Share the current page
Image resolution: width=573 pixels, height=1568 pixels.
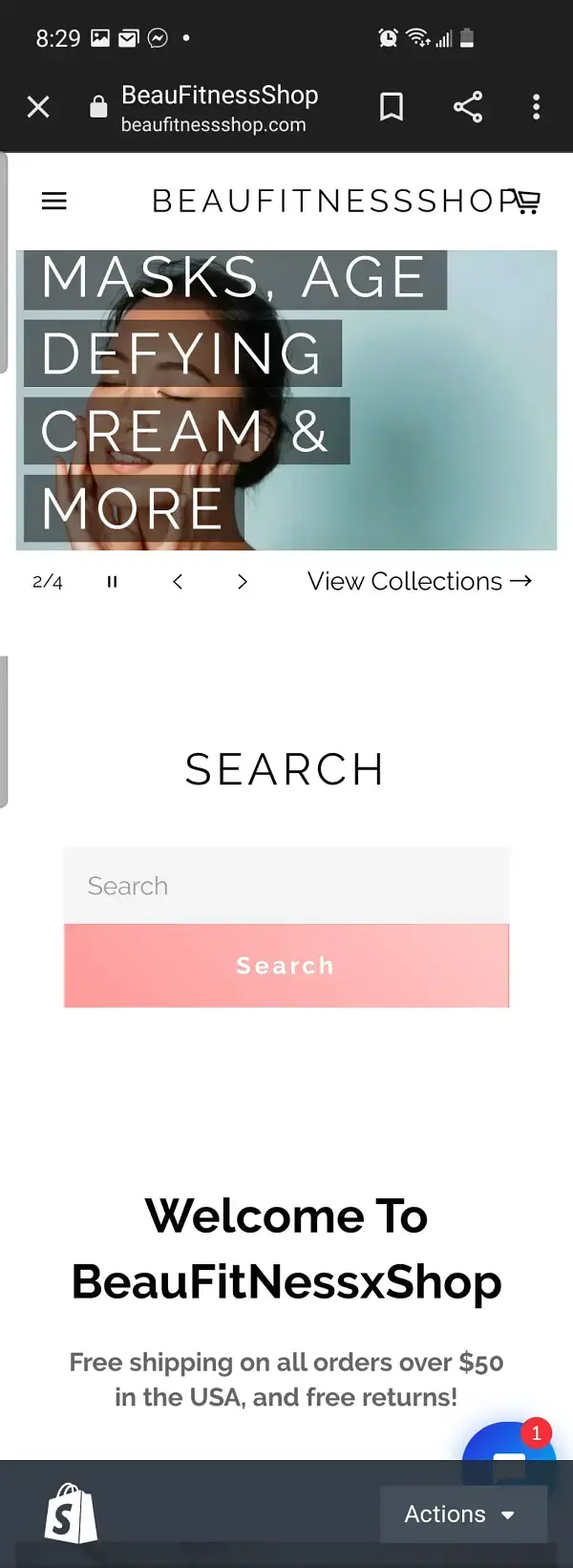tap(467, 106)
